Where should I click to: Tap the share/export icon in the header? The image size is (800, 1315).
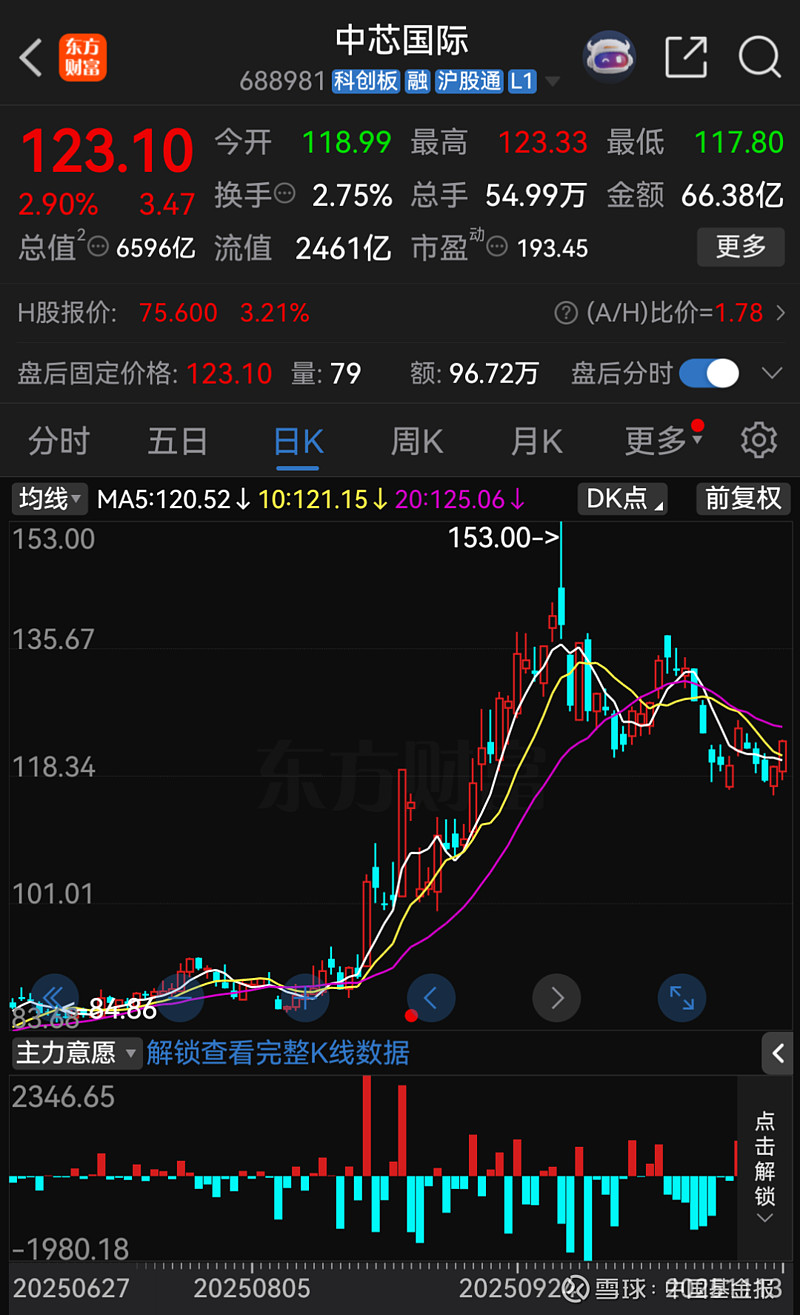click(686, 57)
